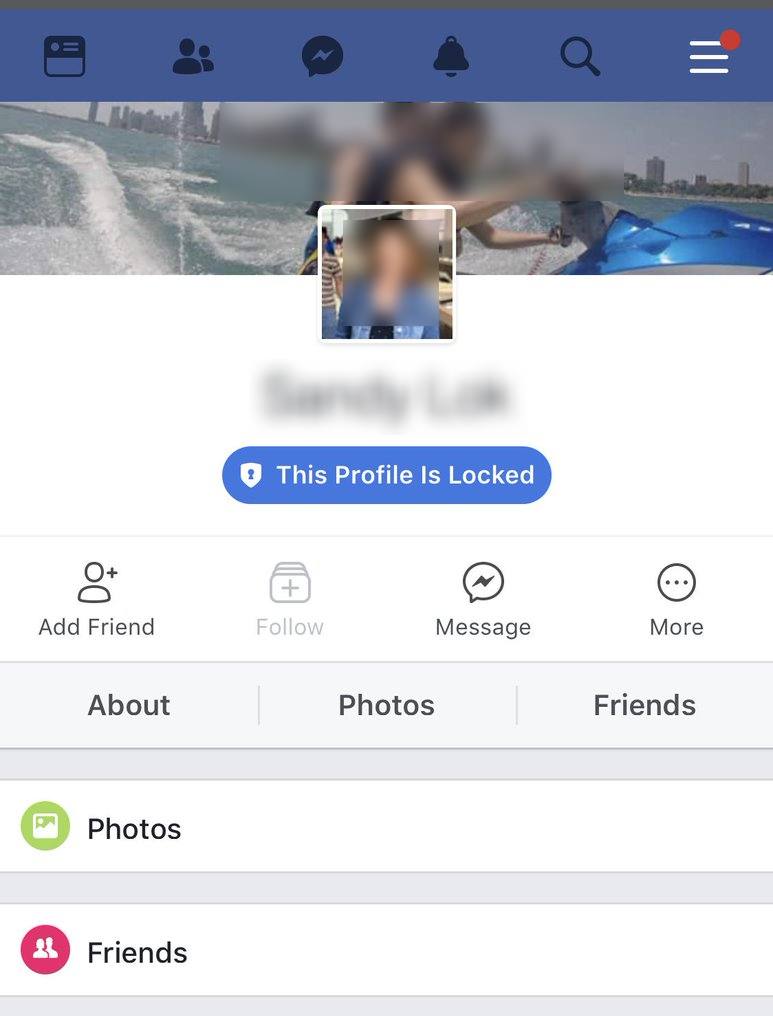Screen dimensions: 773x1016
Task: Tap the search magnifier icon
Action: click(x=580, y=56)
